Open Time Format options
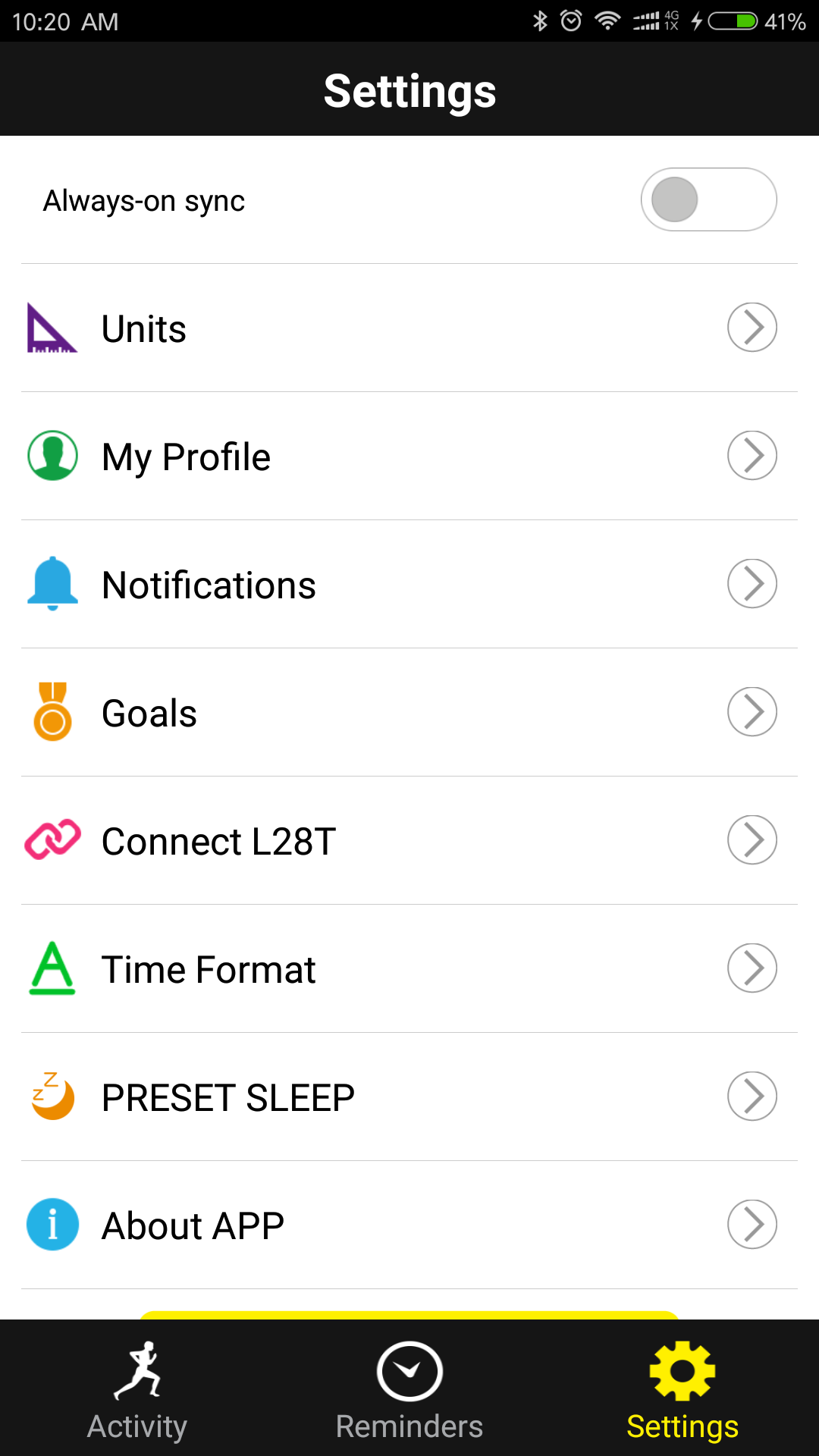This screenshot has width=819, height=1456. click(x=409, y=969)
